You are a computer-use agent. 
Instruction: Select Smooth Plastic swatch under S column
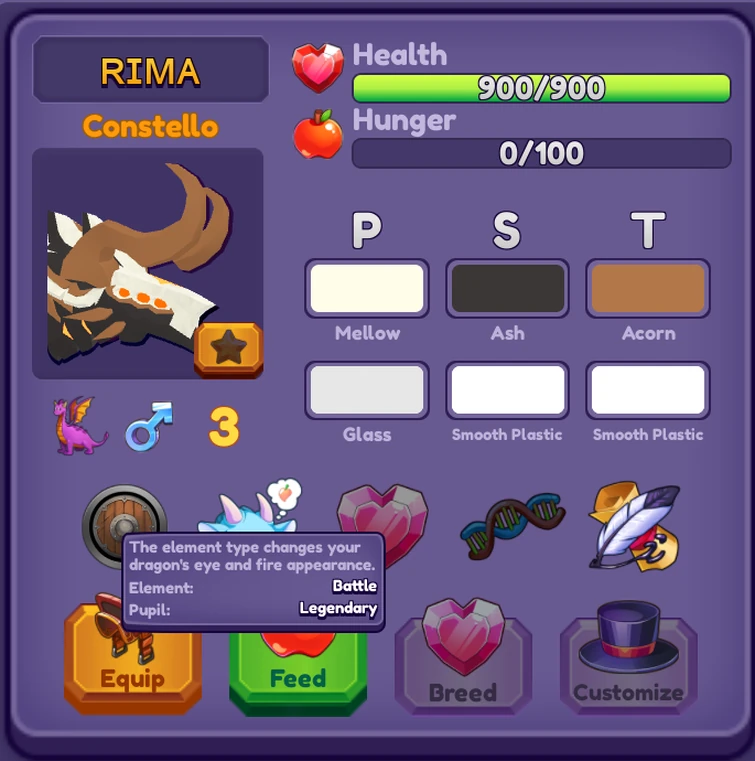[507, 390]
